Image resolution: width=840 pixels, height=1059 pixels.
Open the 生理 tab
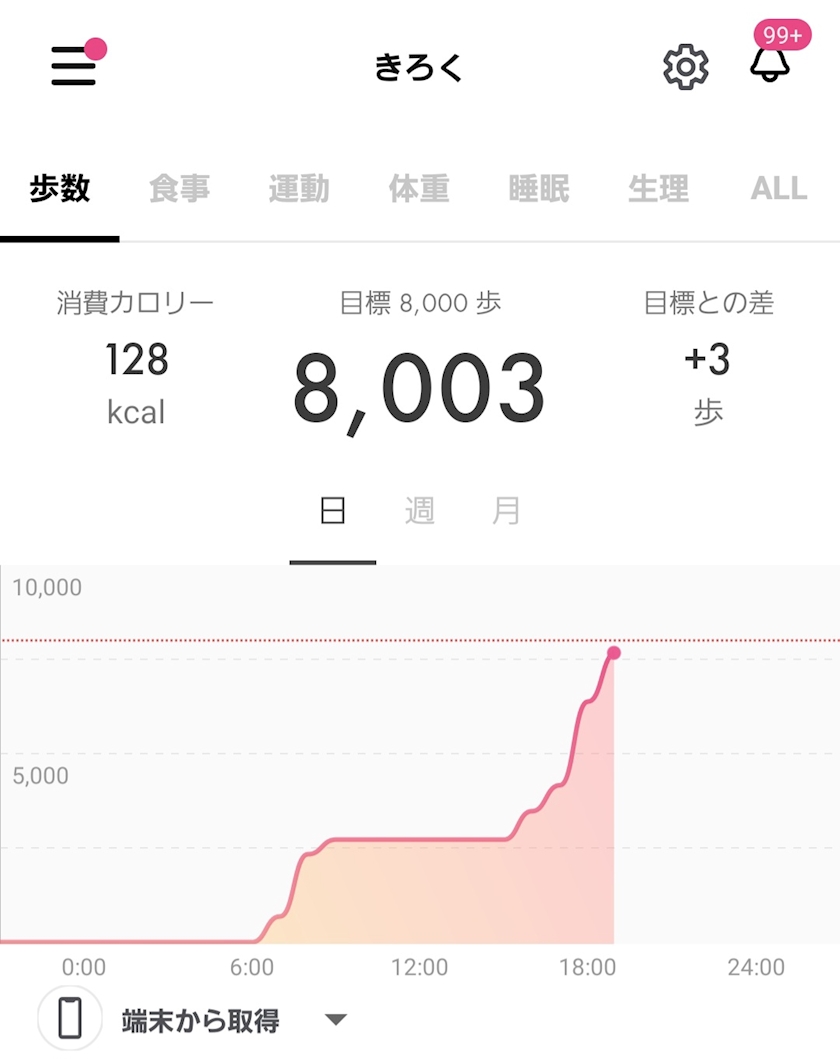click(658, 188)
